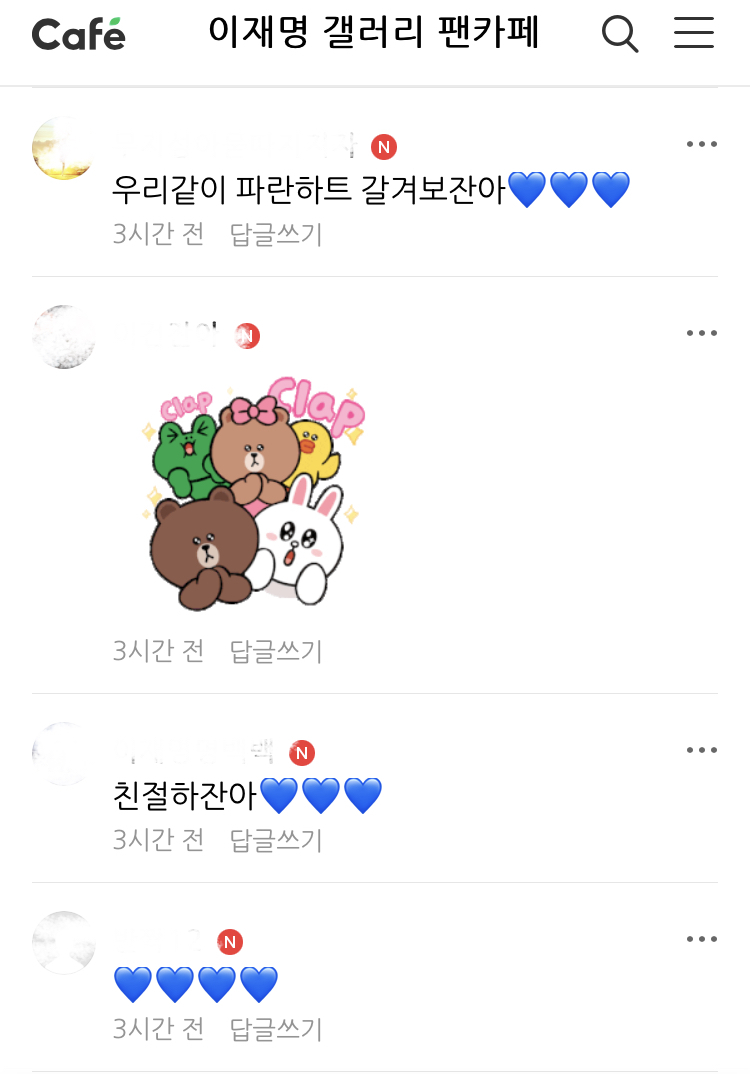Tap the Cafe logo icon
This screenshot has height=1074, width=750.
point(78,33)
